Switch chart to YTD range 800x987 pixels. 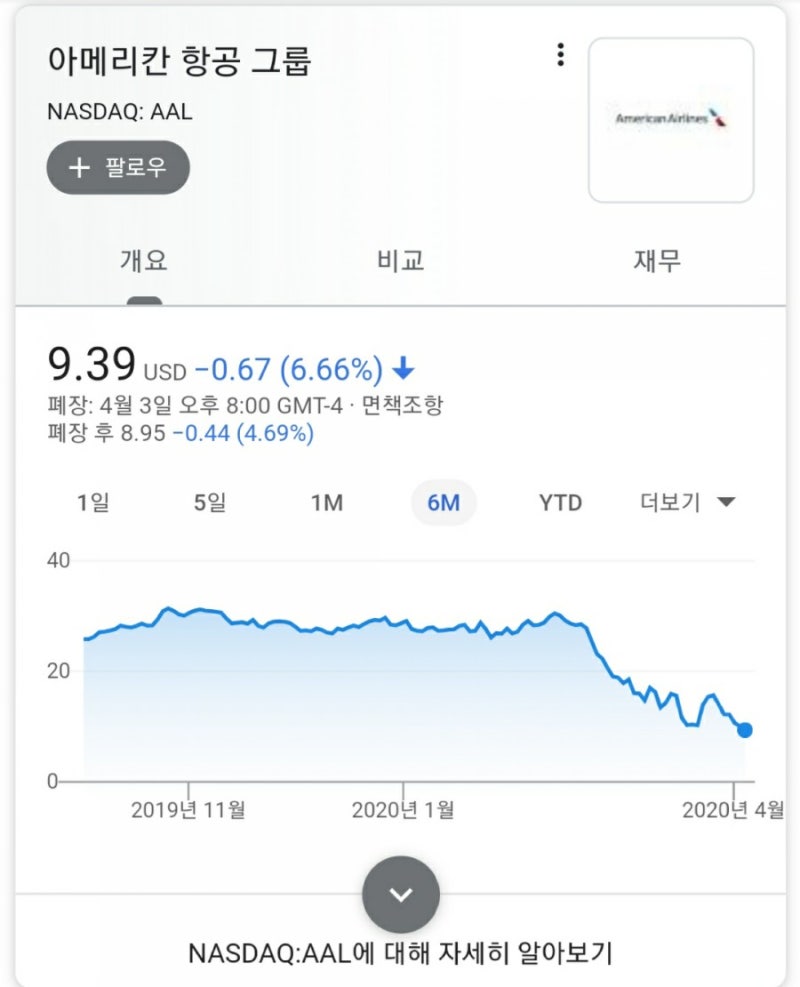click(x=560, y=503)
